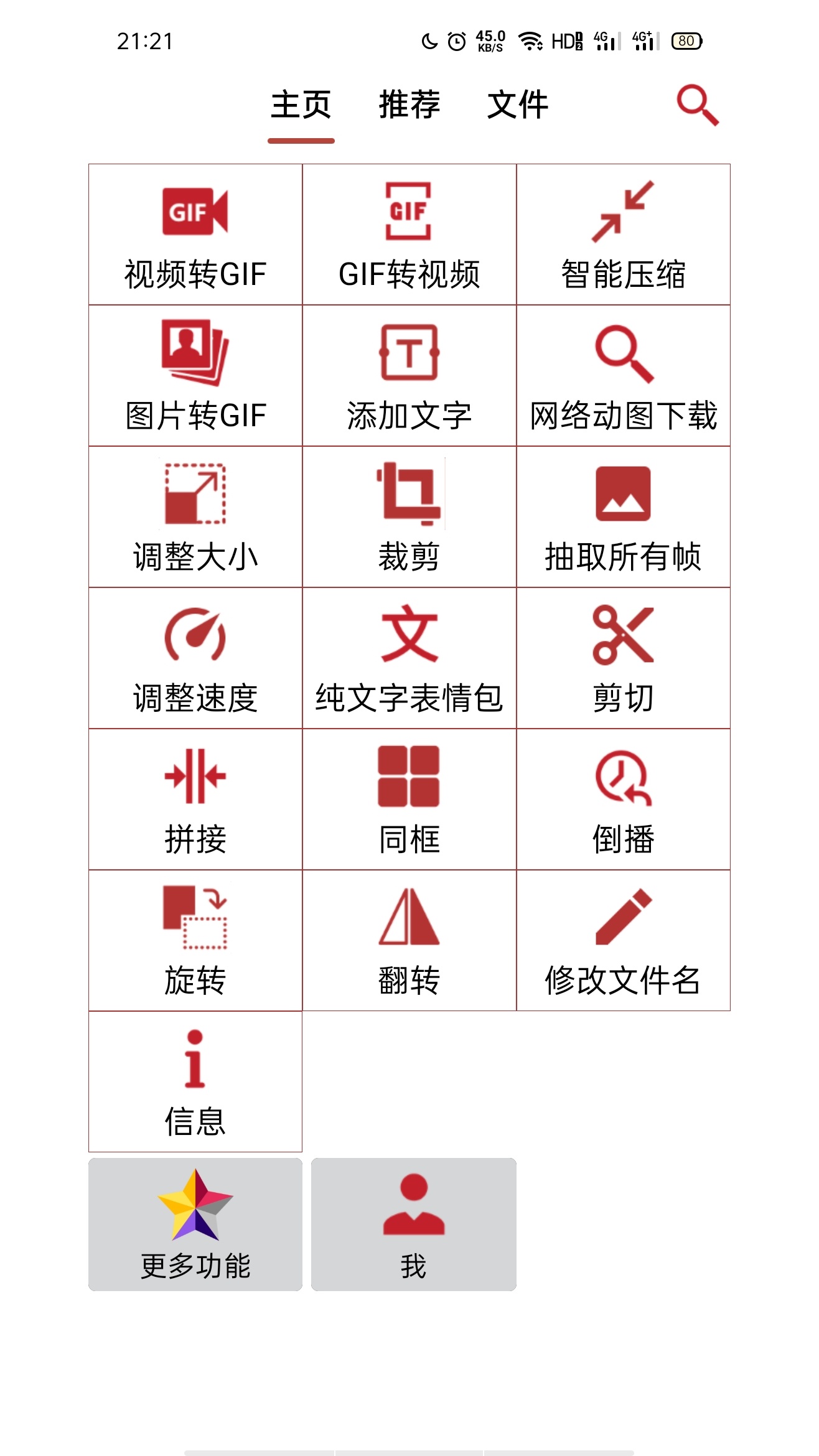
Task: Open the 调整大小 resize tool
Action: point(194,516)
